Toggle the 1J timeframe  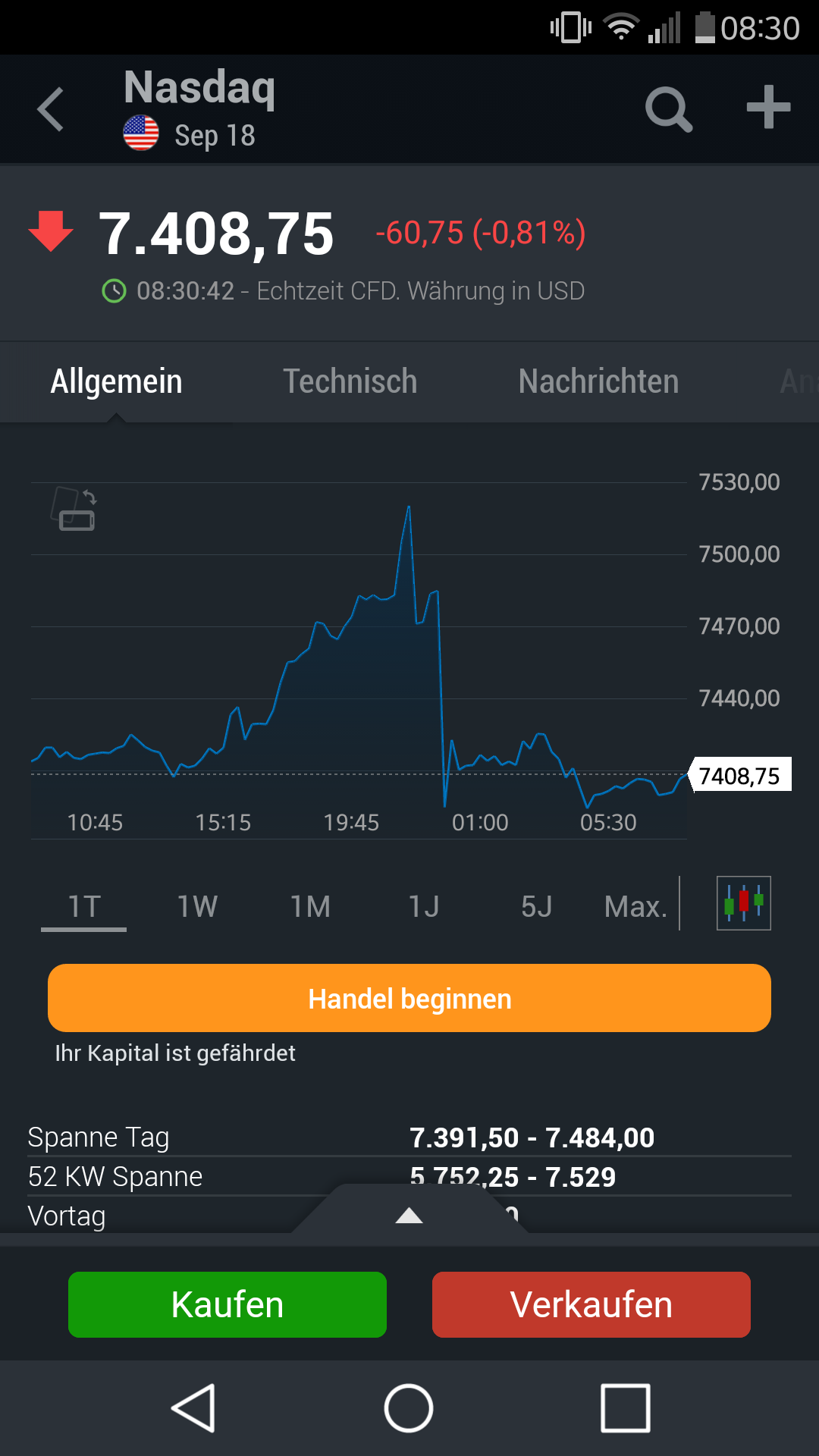pos(424,905)
